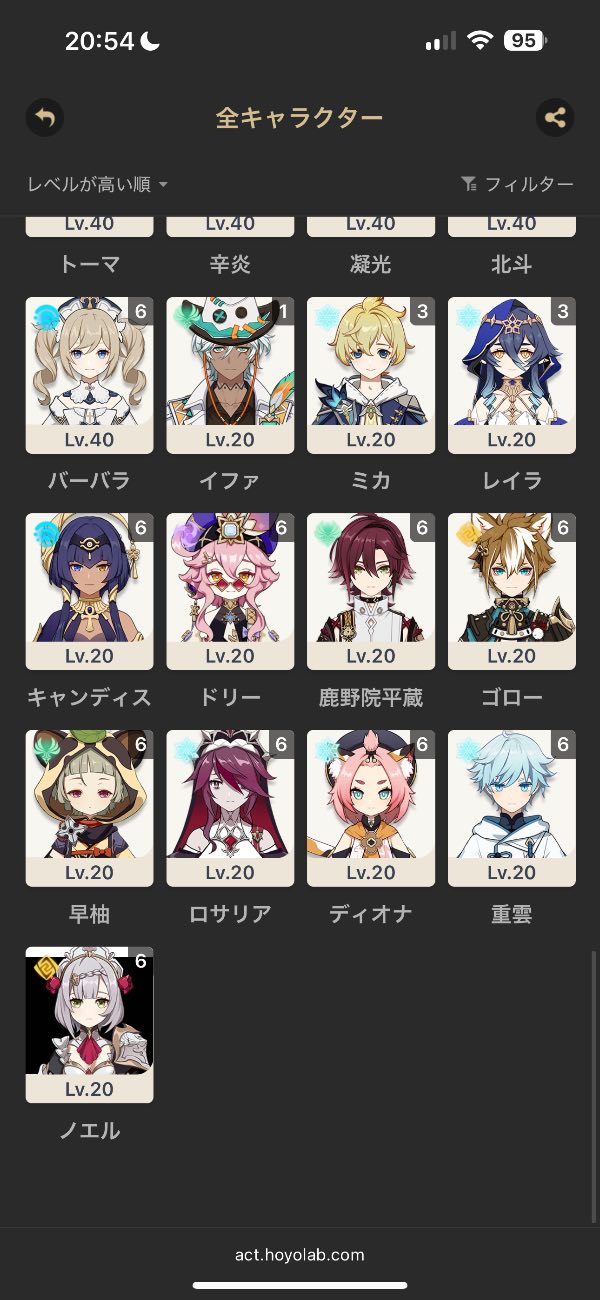Open イファ character card
The width and height of the screenshot is (600, 1300).
pyautogui.click(x=230, y=375)
